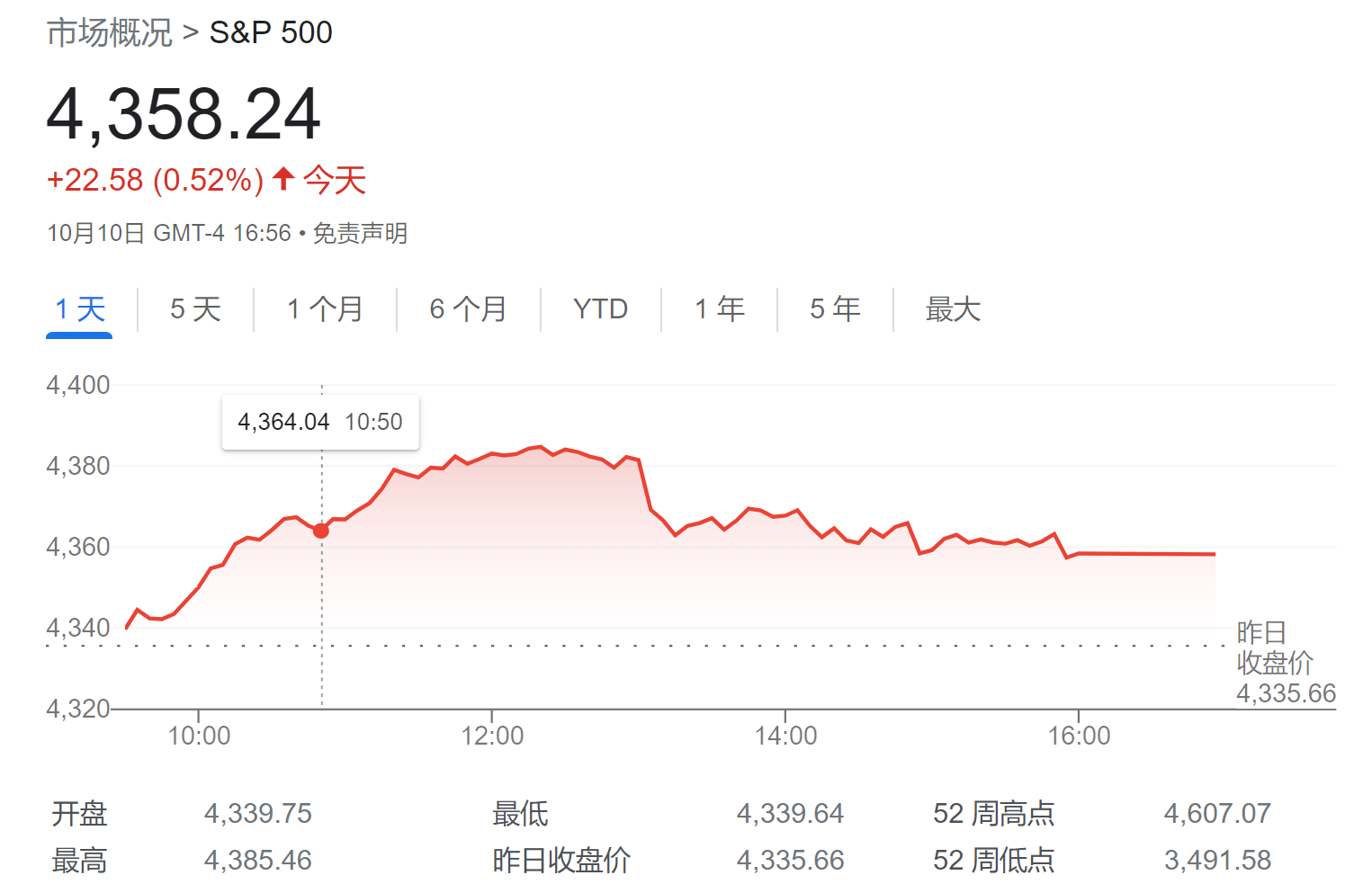
Task: Show the 最大 full history range
Action: [953, 309]
